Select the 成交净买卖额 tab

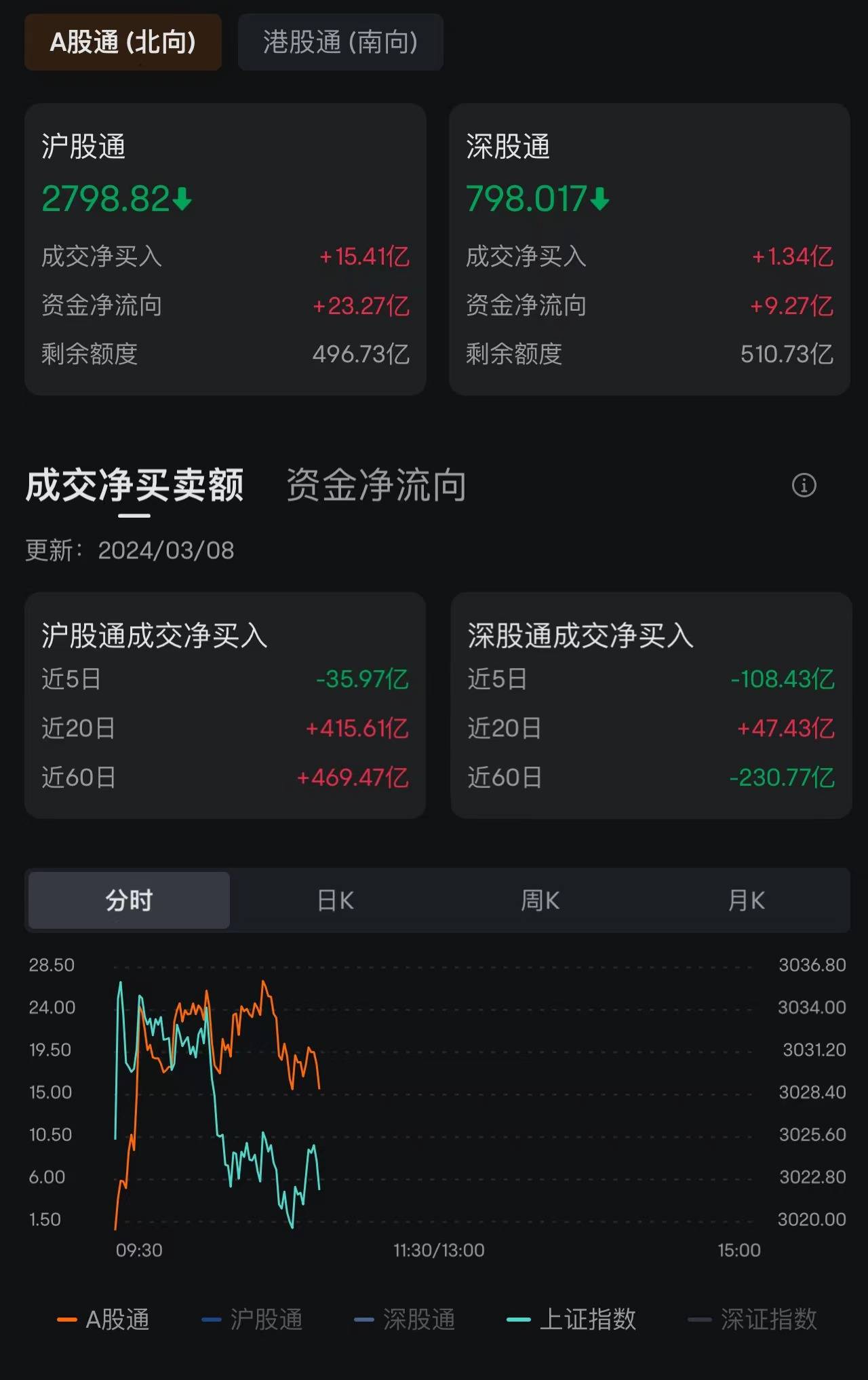tap(134, 485)
